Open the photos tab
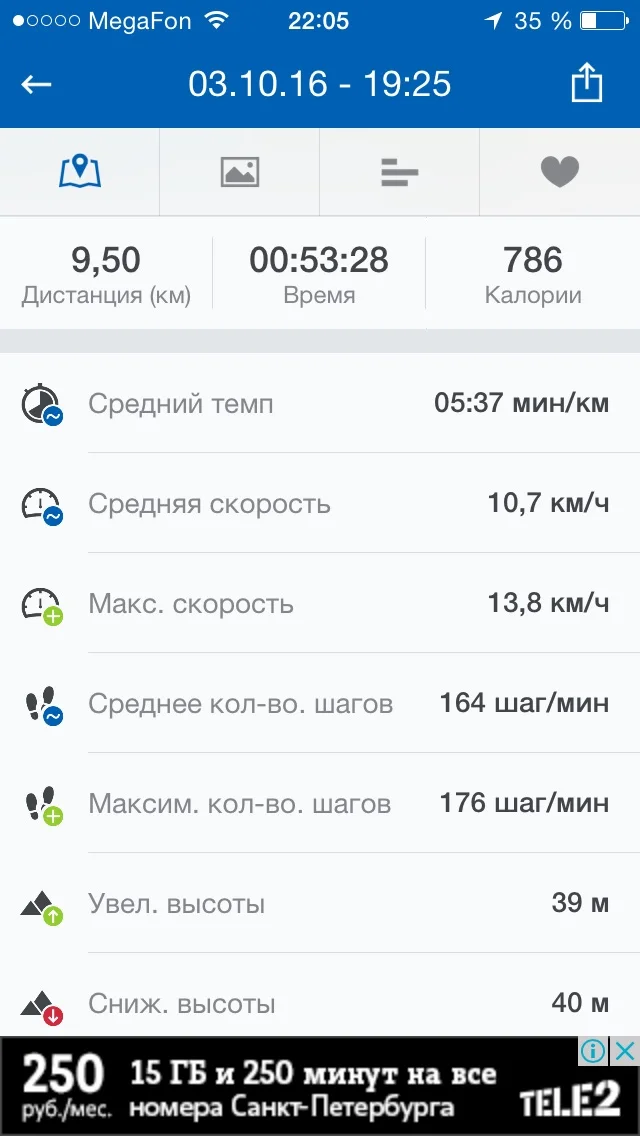 pos(240,172)
